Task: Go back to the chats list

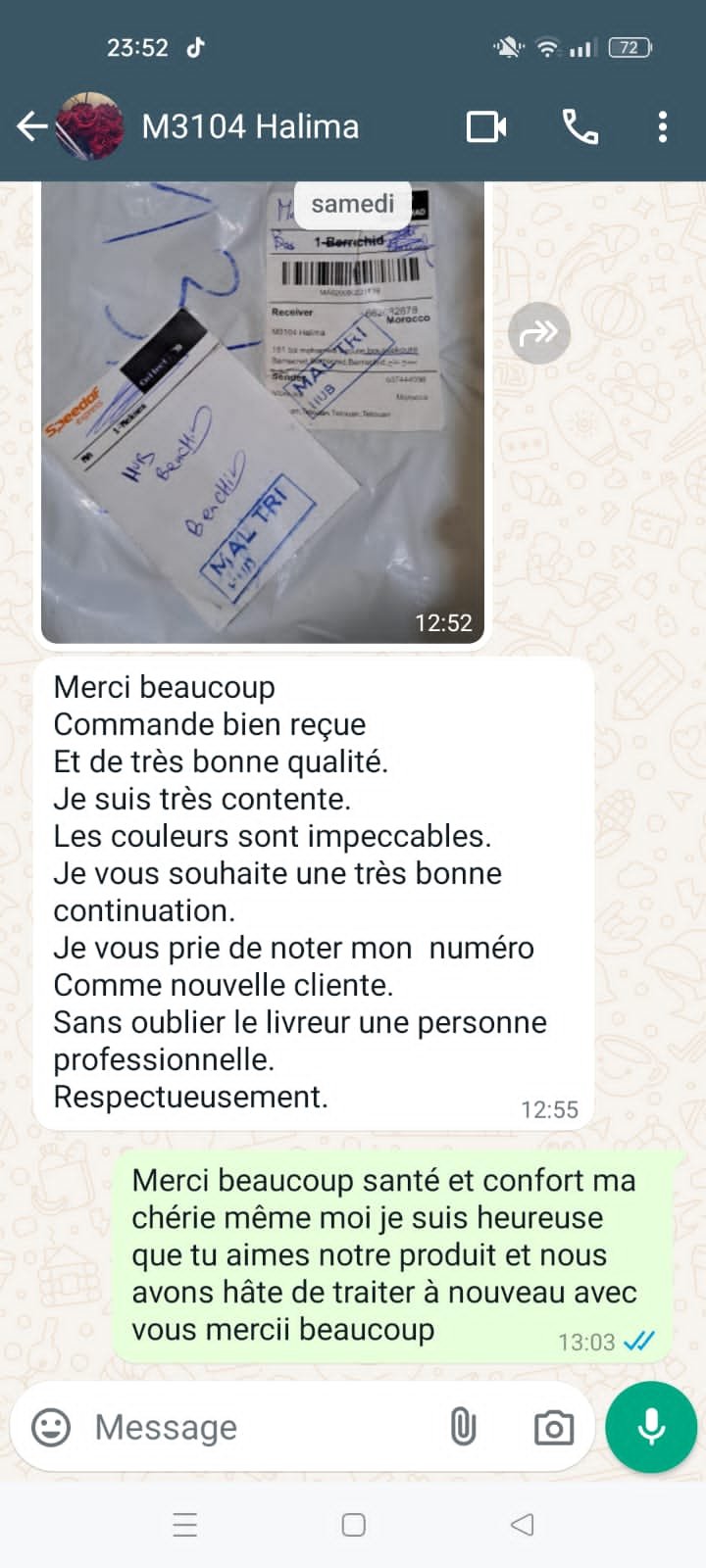Action: 31,126
